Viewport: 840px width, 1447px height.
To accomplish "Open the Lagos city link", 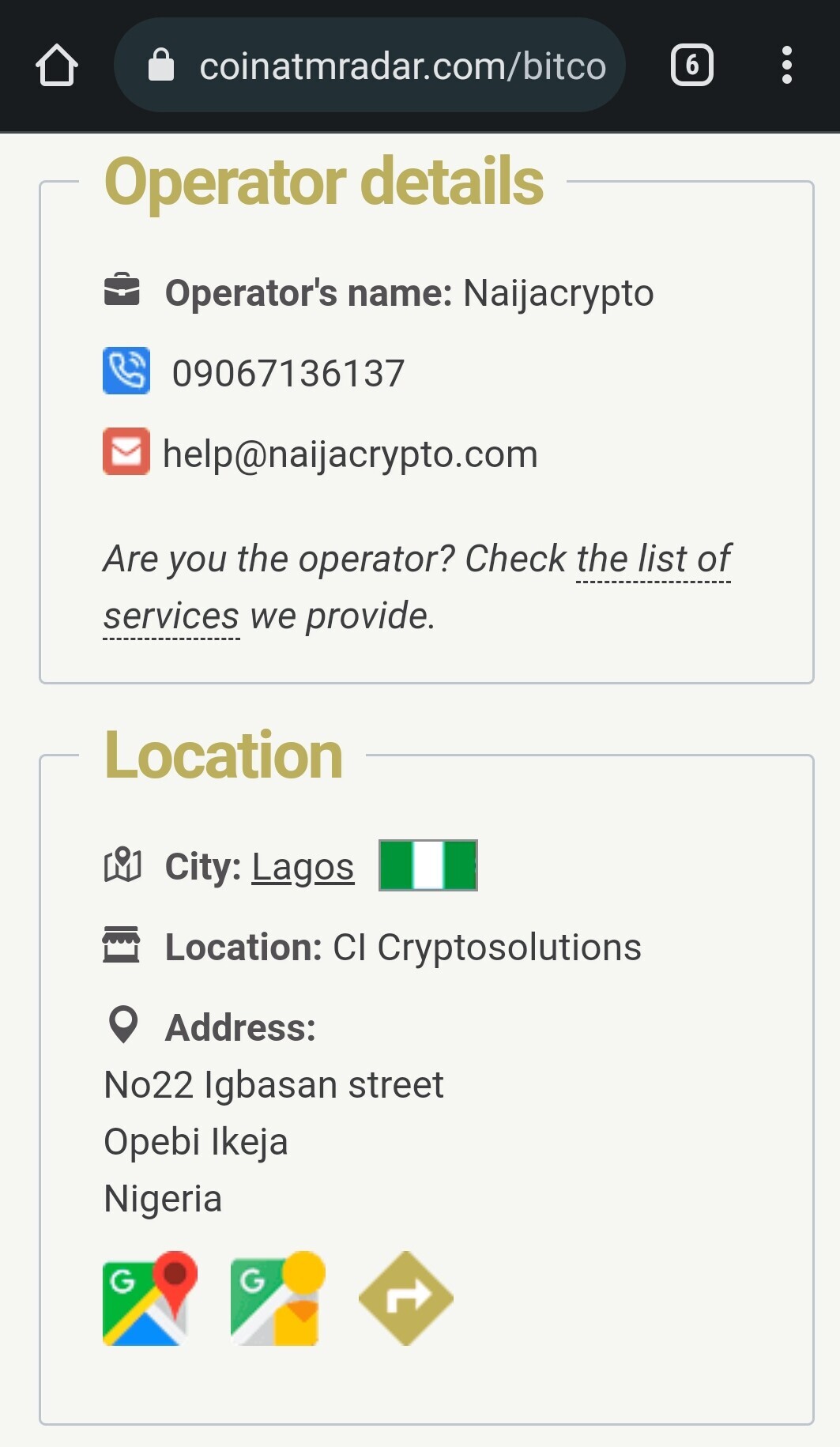I will point(303,867).
